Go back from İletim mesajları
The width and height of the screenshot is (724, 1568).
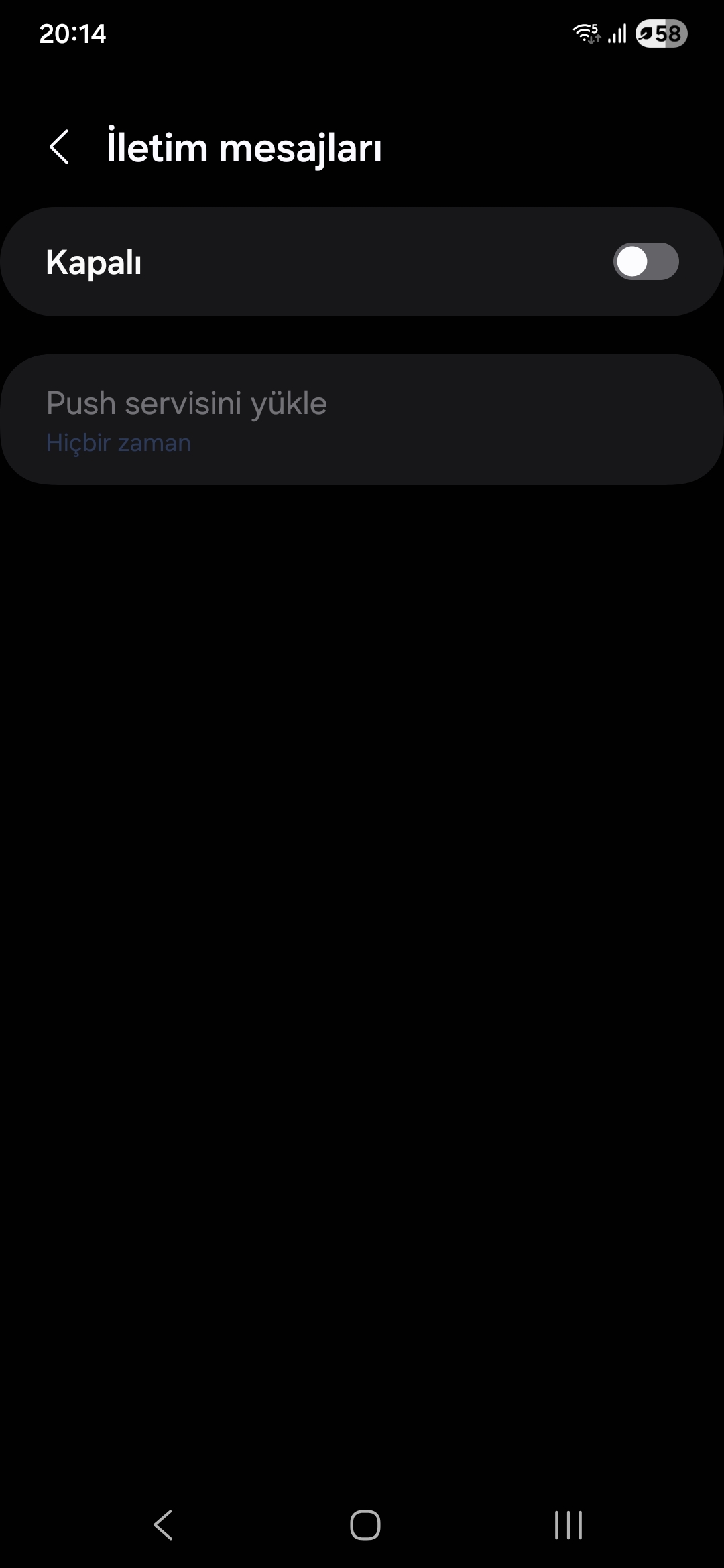coord(60,147)
